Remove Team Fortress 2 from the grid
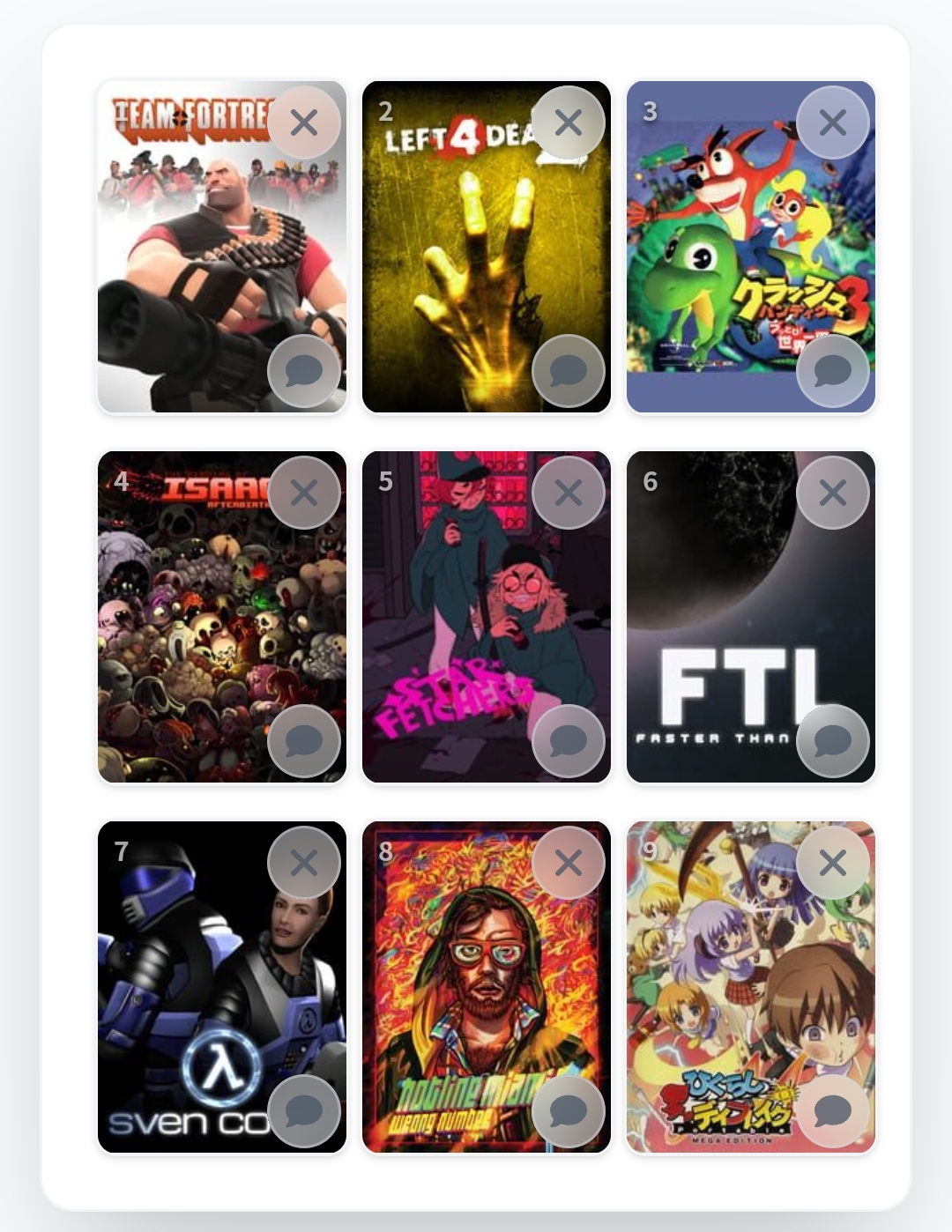Image resolution: width=952 pixels, height=1232 pixels. click(x=304, y=122)
